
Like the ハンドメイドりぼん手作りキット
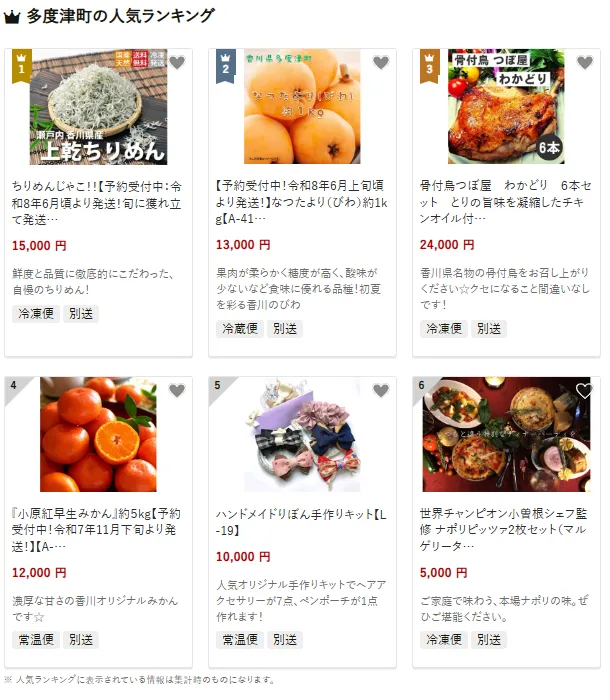(381, 391)
